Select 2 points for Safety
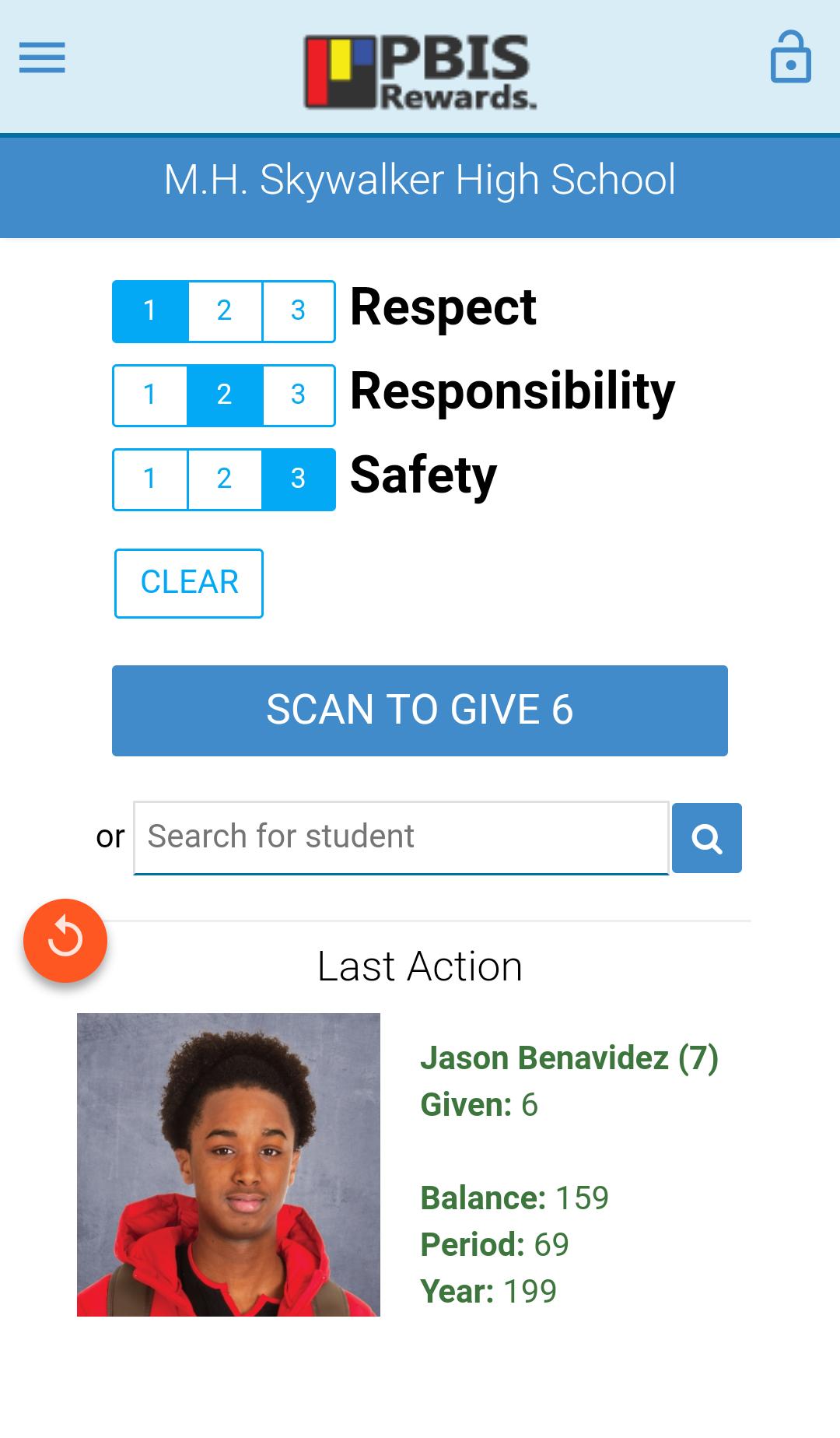Screen dimensions: 840x1438 (224, 479)
